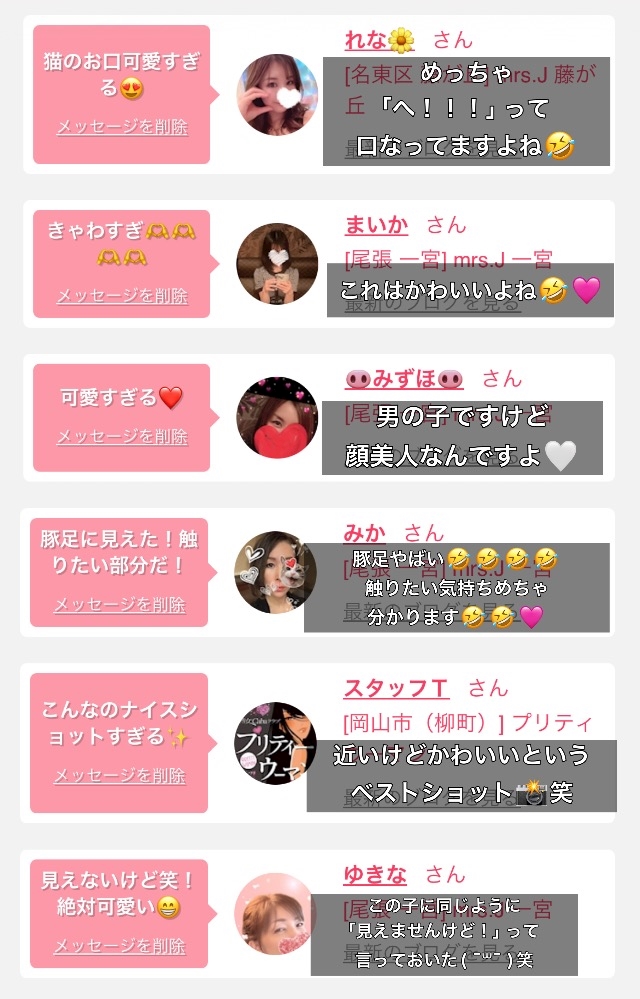Open ゆきな's profile name link
This screenshot has height=999, width=640.
375,874
